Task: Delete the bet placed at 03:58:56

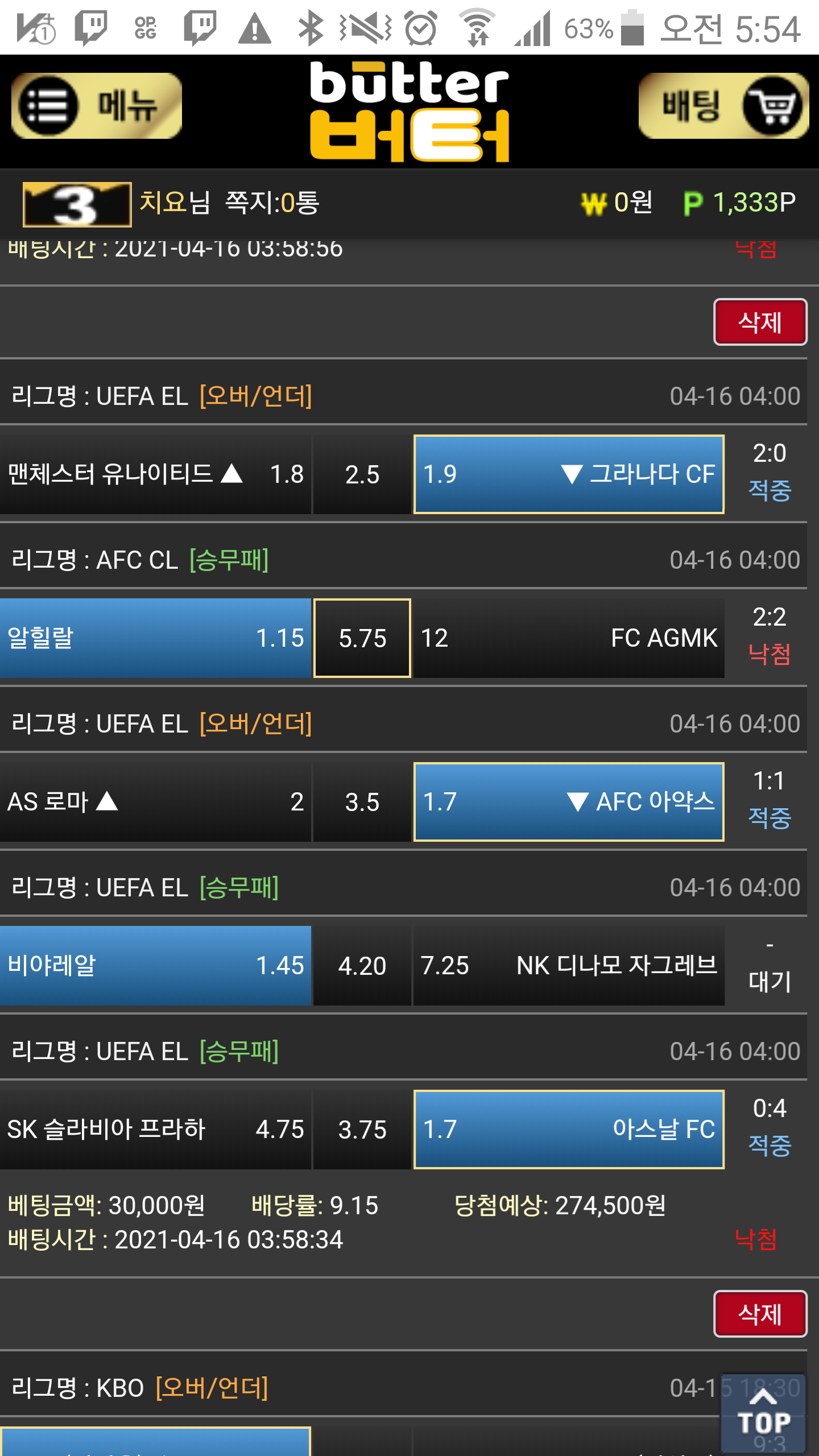Action: 760,322
